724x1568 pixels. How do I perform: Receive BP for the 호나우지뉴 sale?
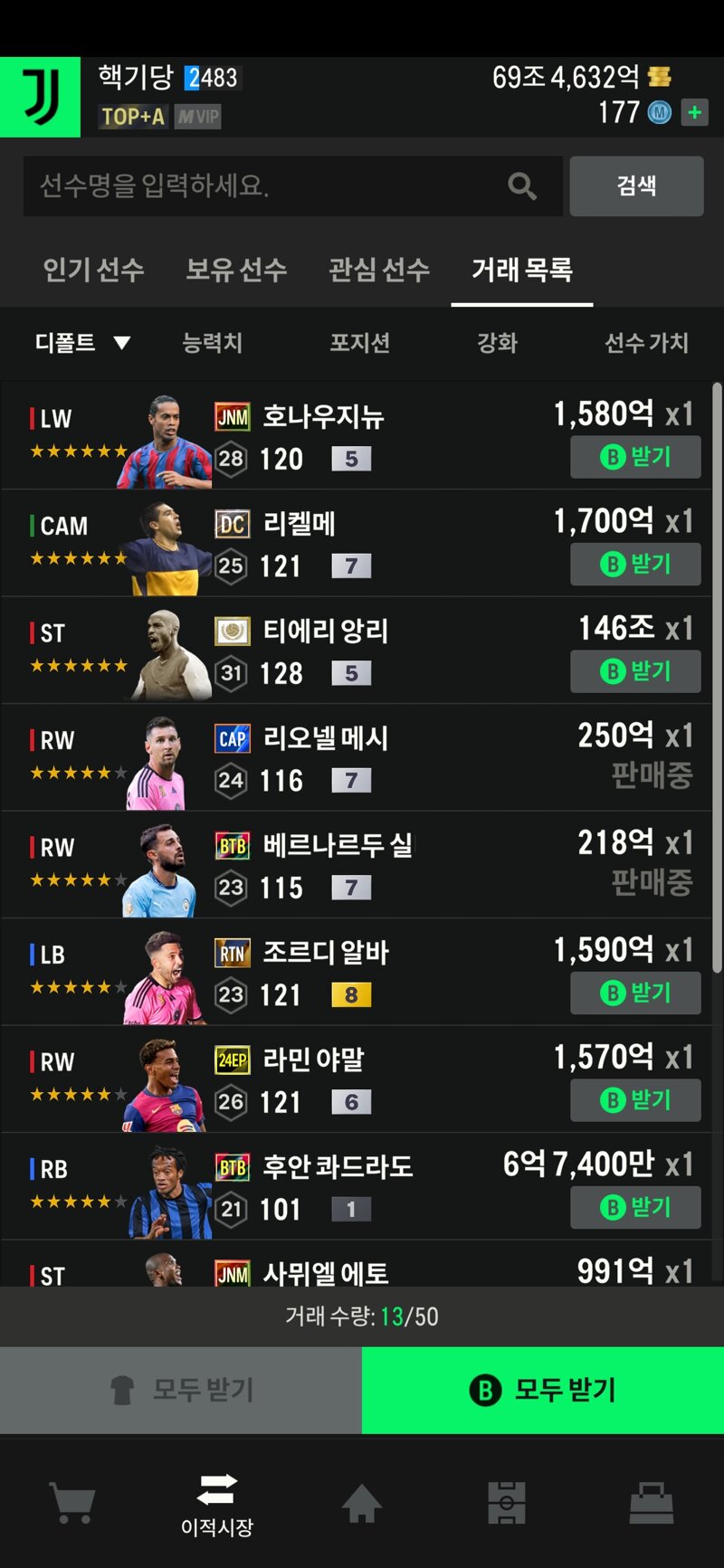pyautogui.click(x=635, y=457)
